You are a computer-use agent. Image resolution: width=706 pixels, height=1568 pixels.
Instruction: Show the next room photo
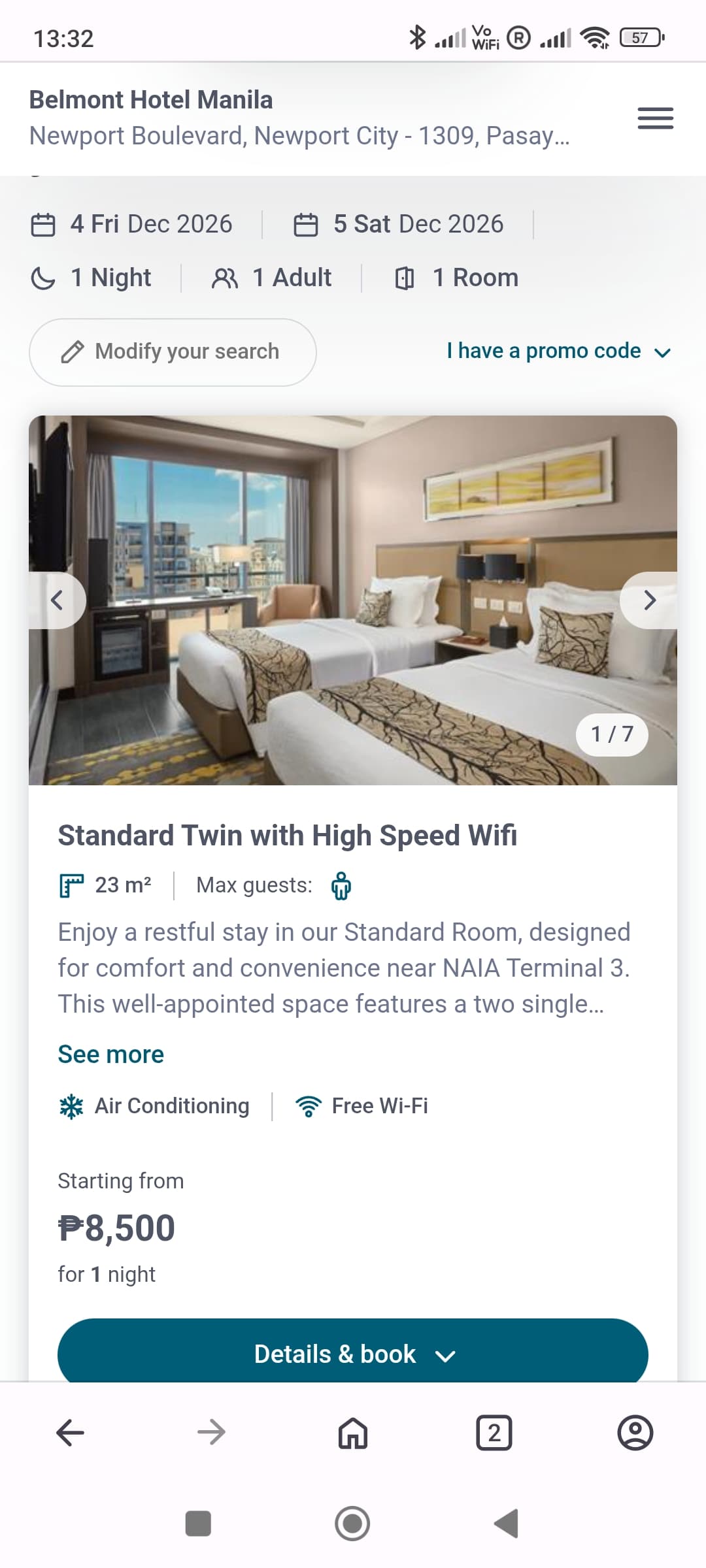tap(648, 600)
